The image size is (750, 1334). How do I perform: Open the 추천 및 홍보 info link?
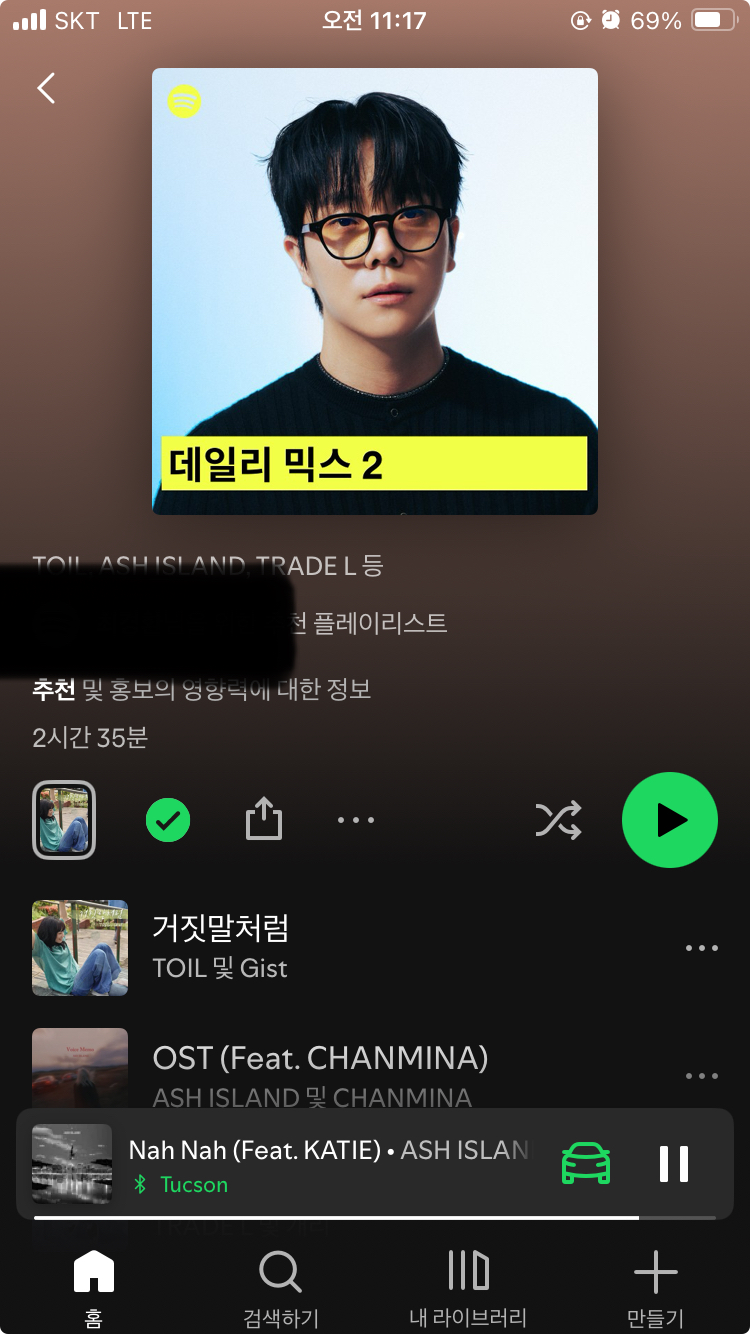202,689
